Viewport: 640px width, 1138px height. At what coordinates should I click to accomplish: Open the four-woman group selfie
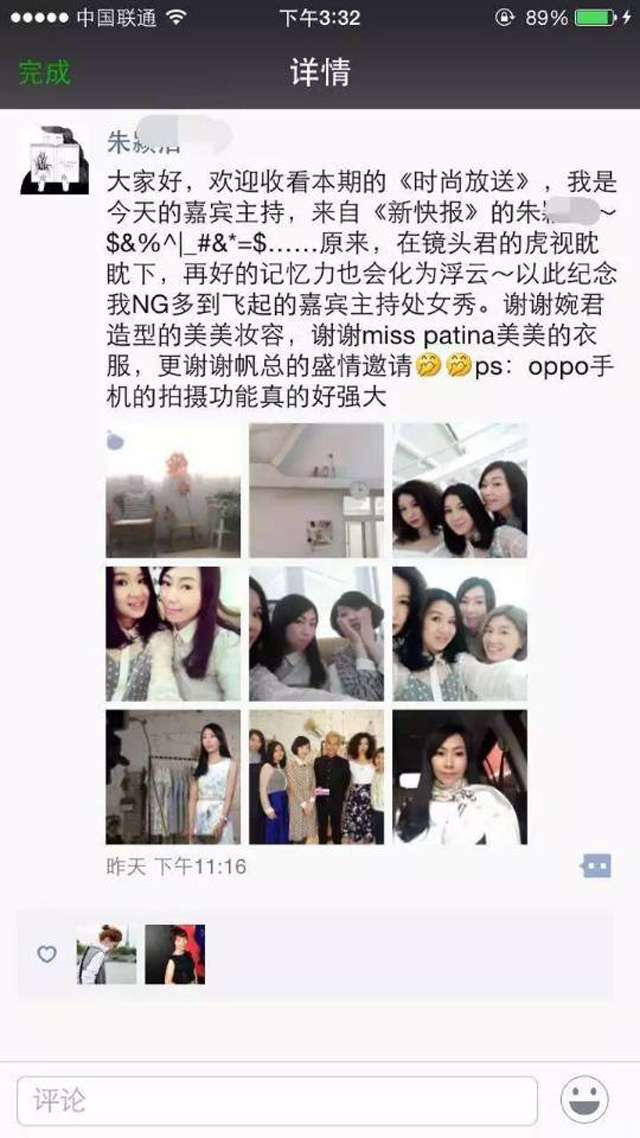click(x=459, y=633)
